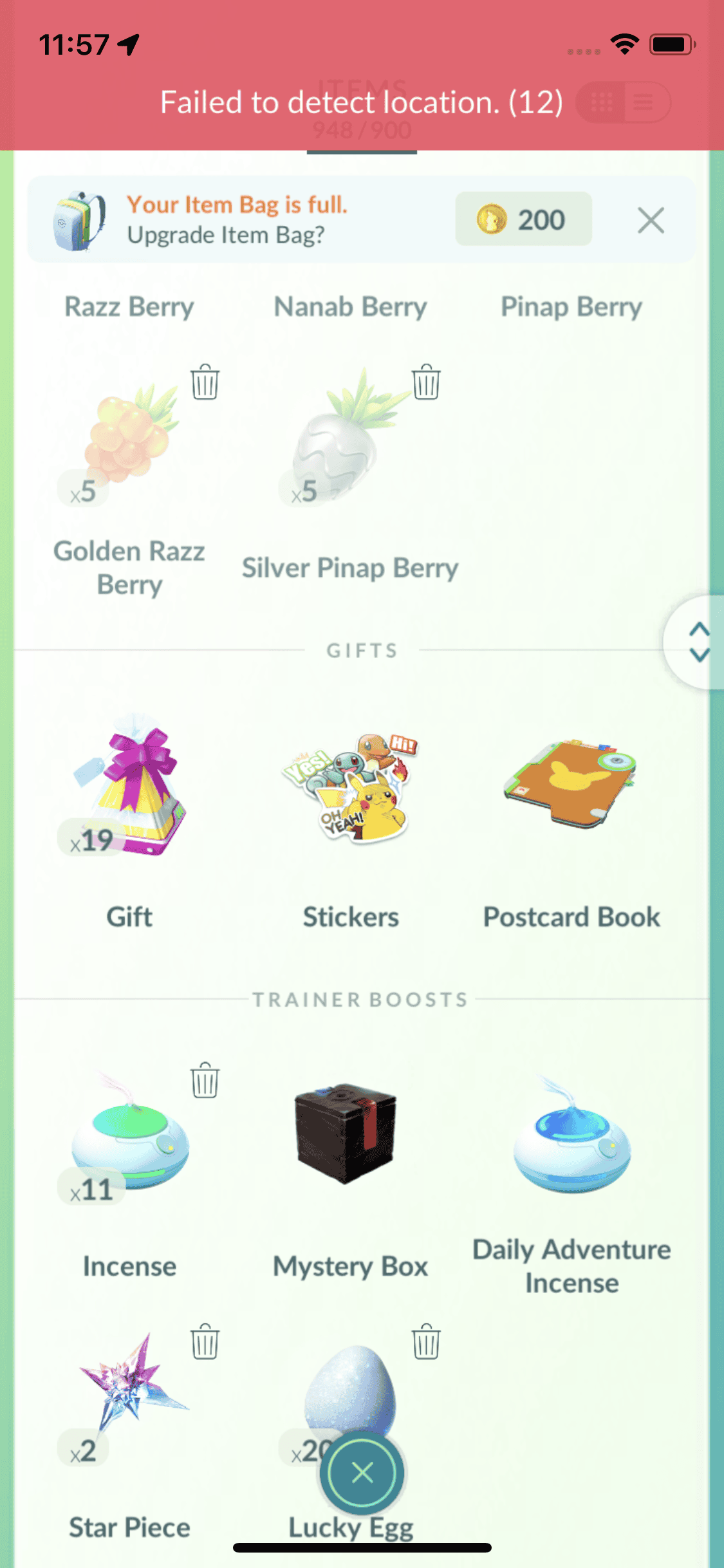Screen dimensions: 724x1568
Task: Tap the trash icon on Star Piece
Action: pos(205,1341)
